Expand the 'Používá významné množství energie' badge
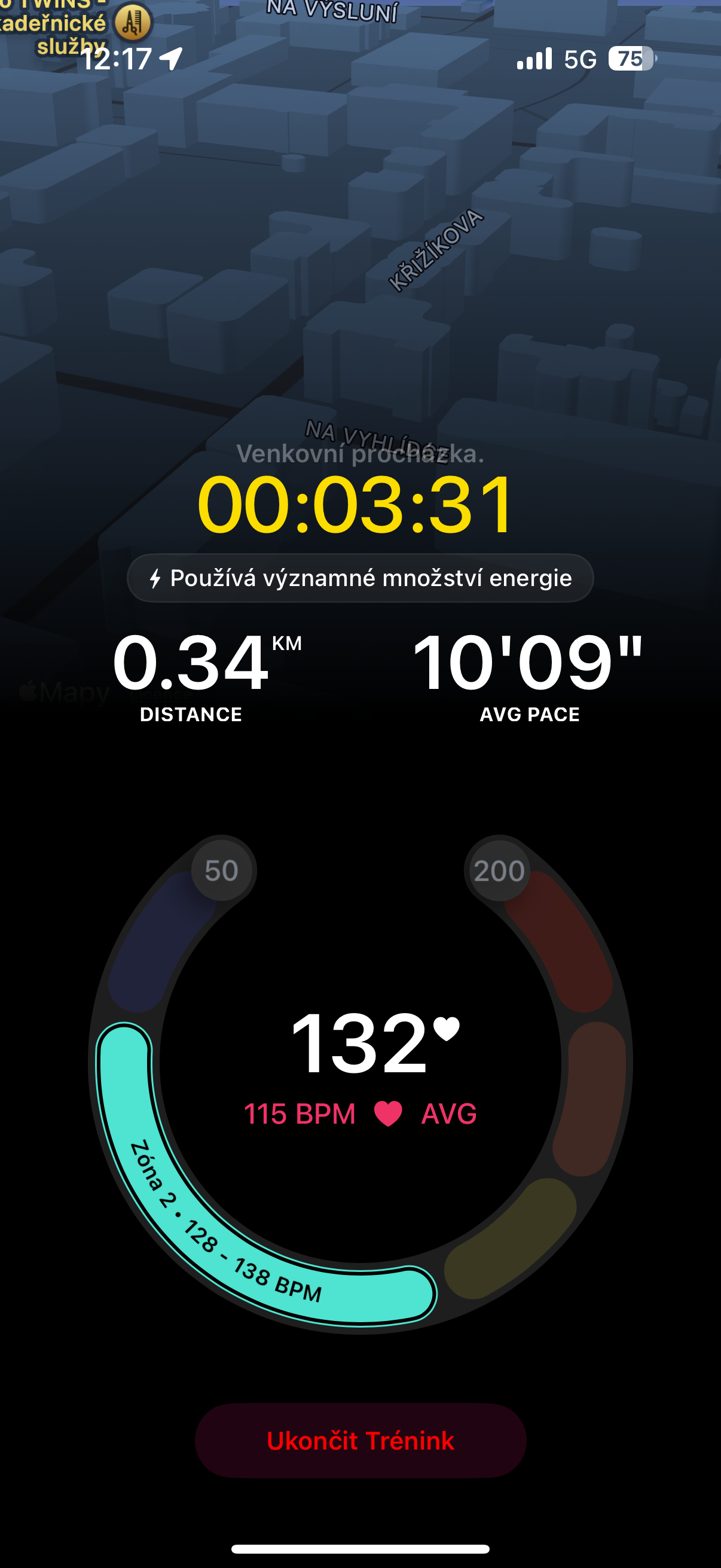Image resolution: width=721 pixels, height=1568 pixels. click(360, 577)
